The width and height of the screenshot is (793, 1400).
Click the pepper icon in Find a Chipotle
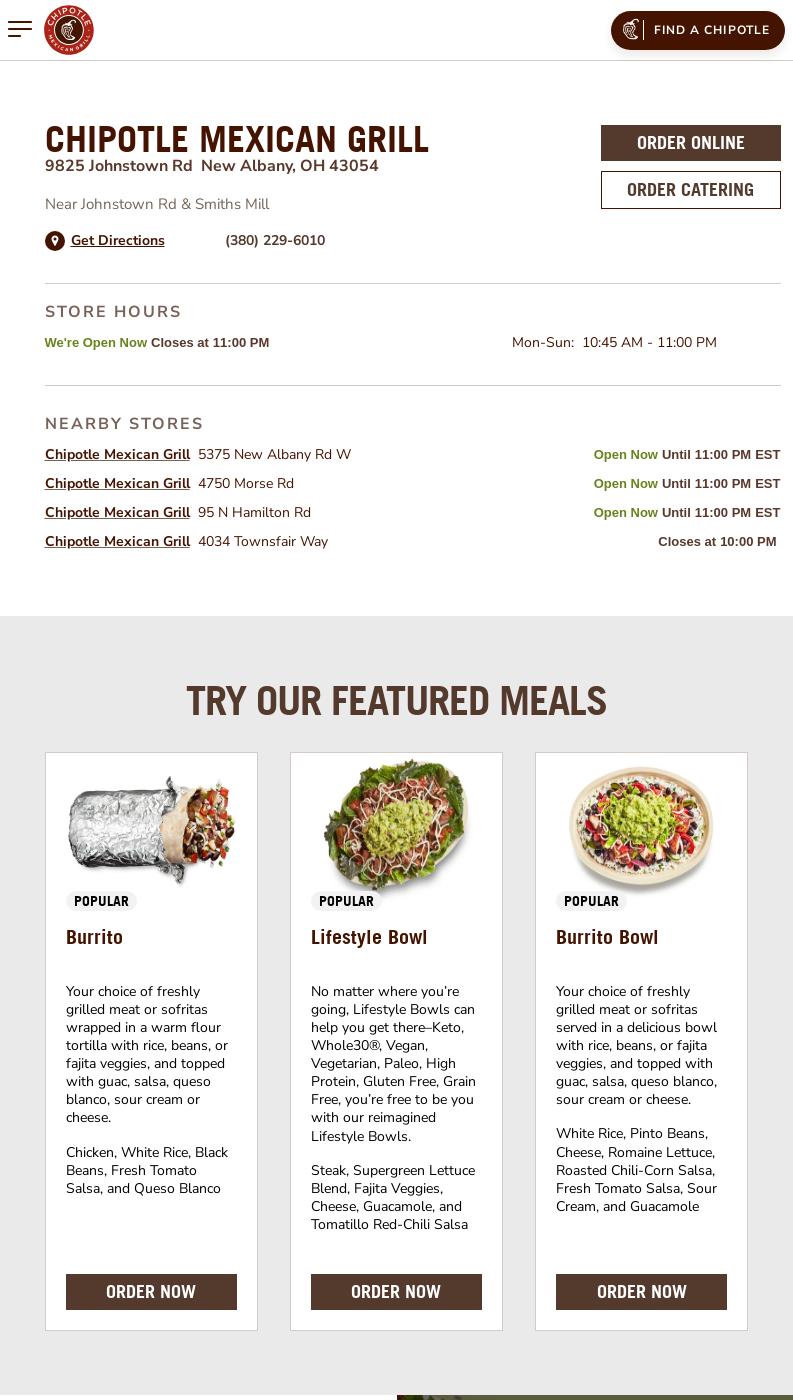(x=633, y=30)
